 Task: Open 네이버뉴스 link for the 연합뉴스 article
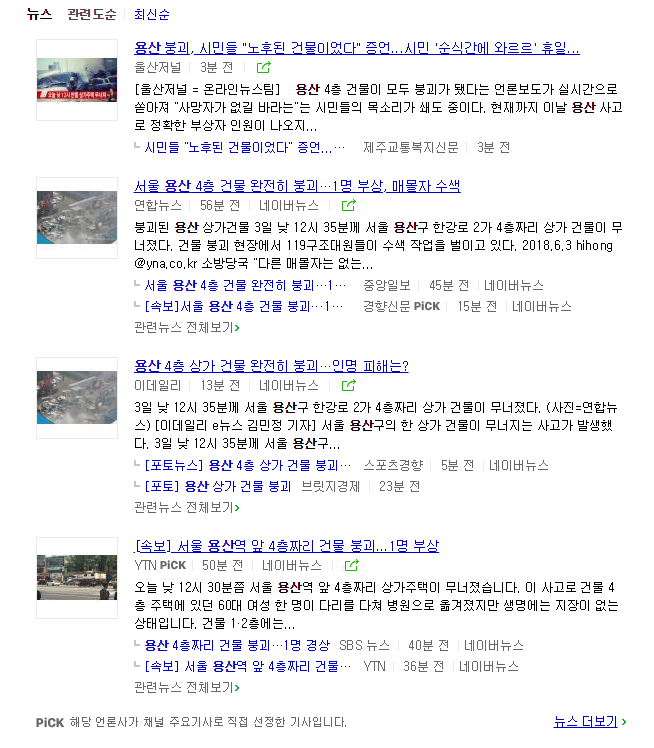click(289, 205)
